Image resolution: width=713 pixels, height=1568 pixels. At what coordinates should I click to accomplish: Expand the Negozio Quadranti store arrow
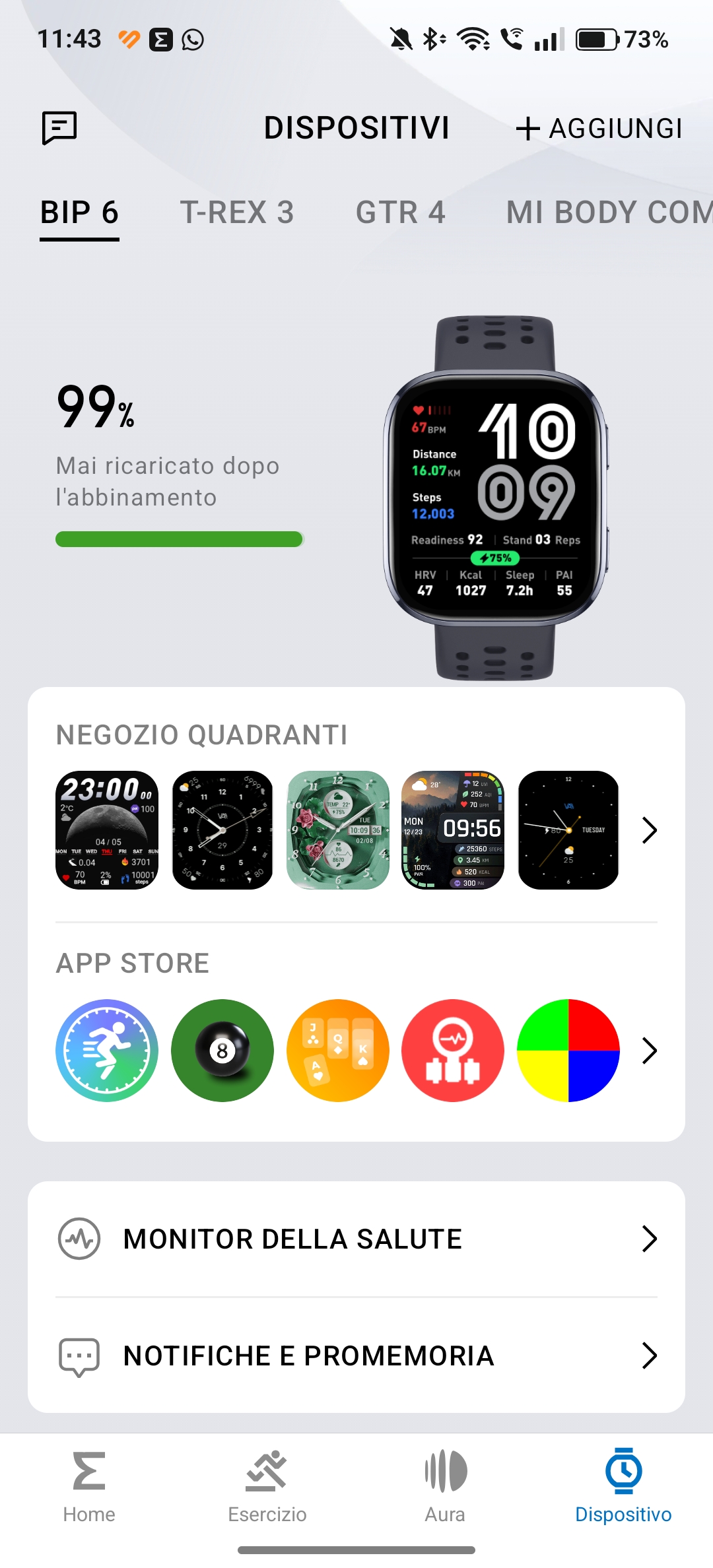[x=650, y=830]
